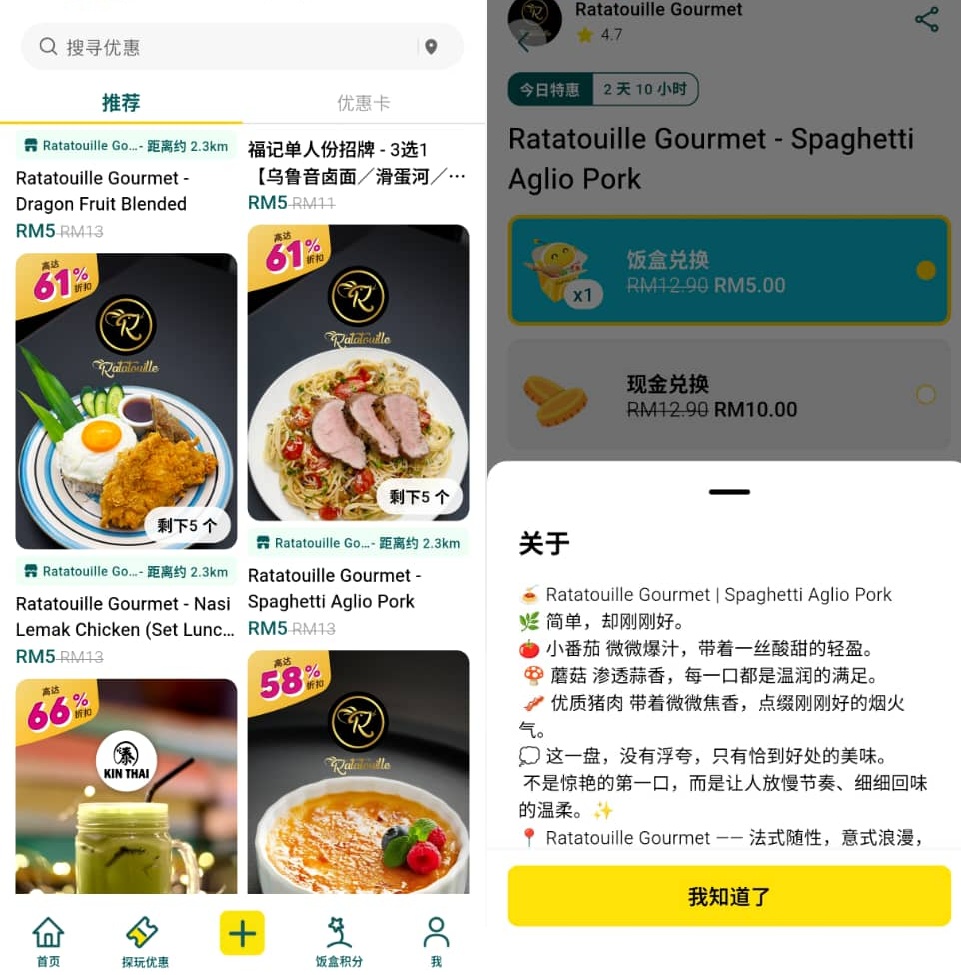
Task: Open the Spaghetti Aglio Pork deal card
Action: click(358, 372)
